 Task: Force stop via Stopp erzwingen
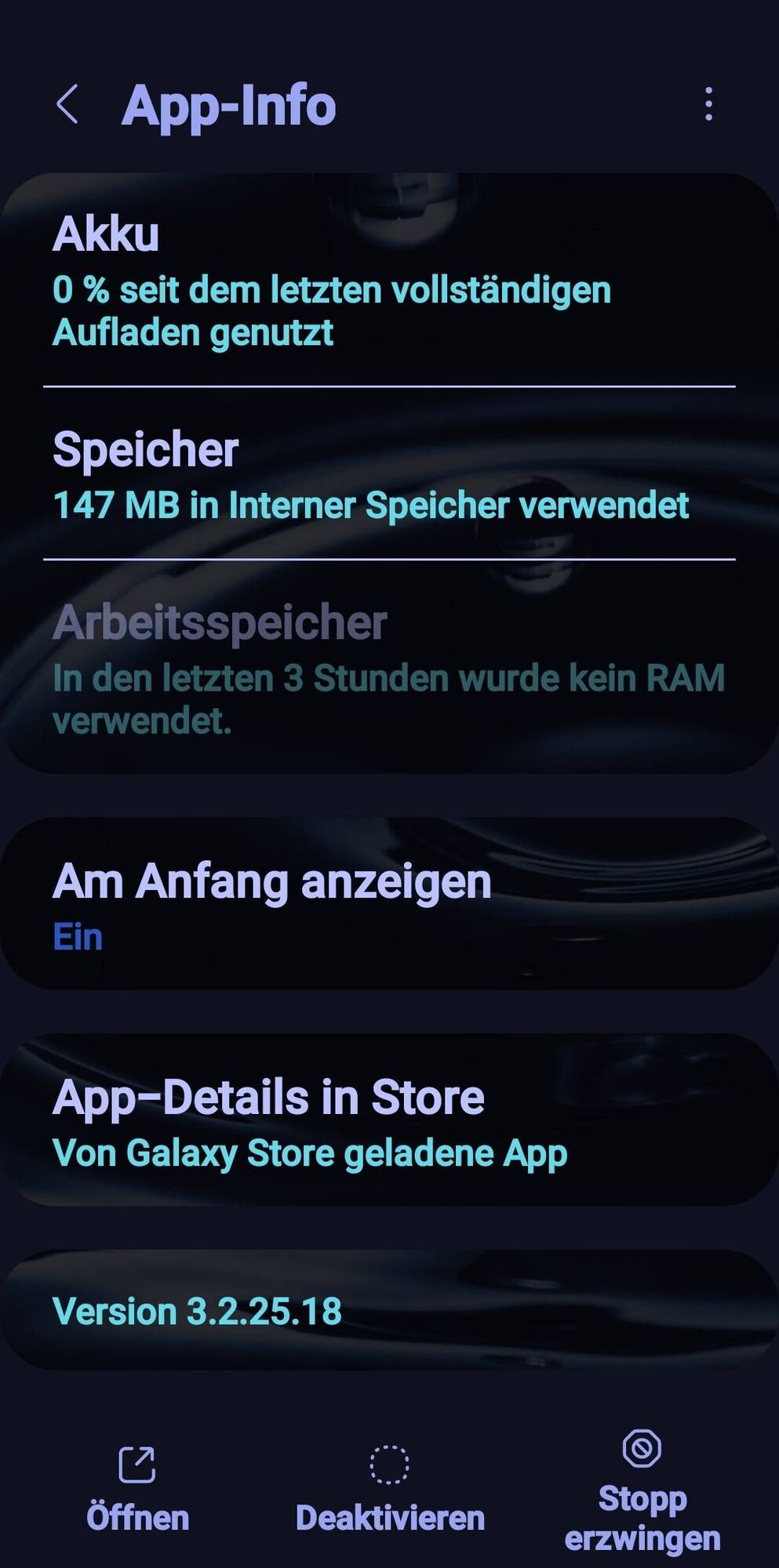642,1490
